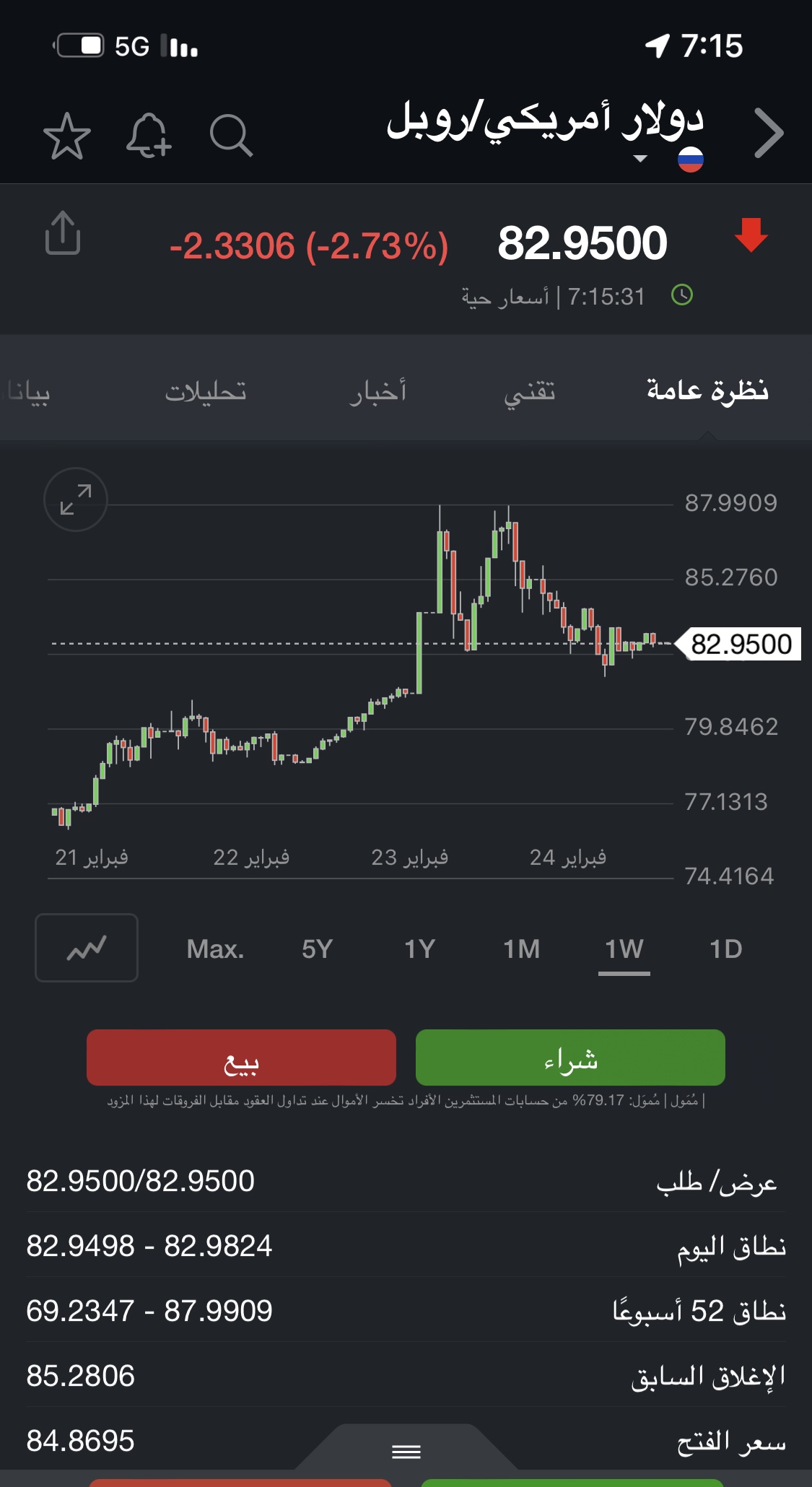Open the search magnifier
The width and height of the screenshot is (812, 1487).
pos(231,136)
